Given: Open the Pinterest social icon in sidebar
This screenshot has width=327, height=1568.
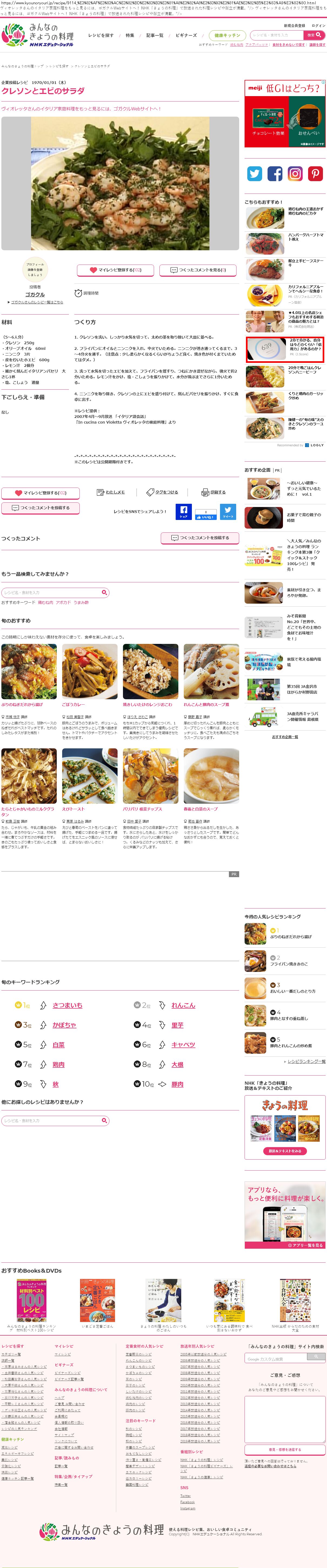Looking at the screenshot, I should click(x=315, y=174).
